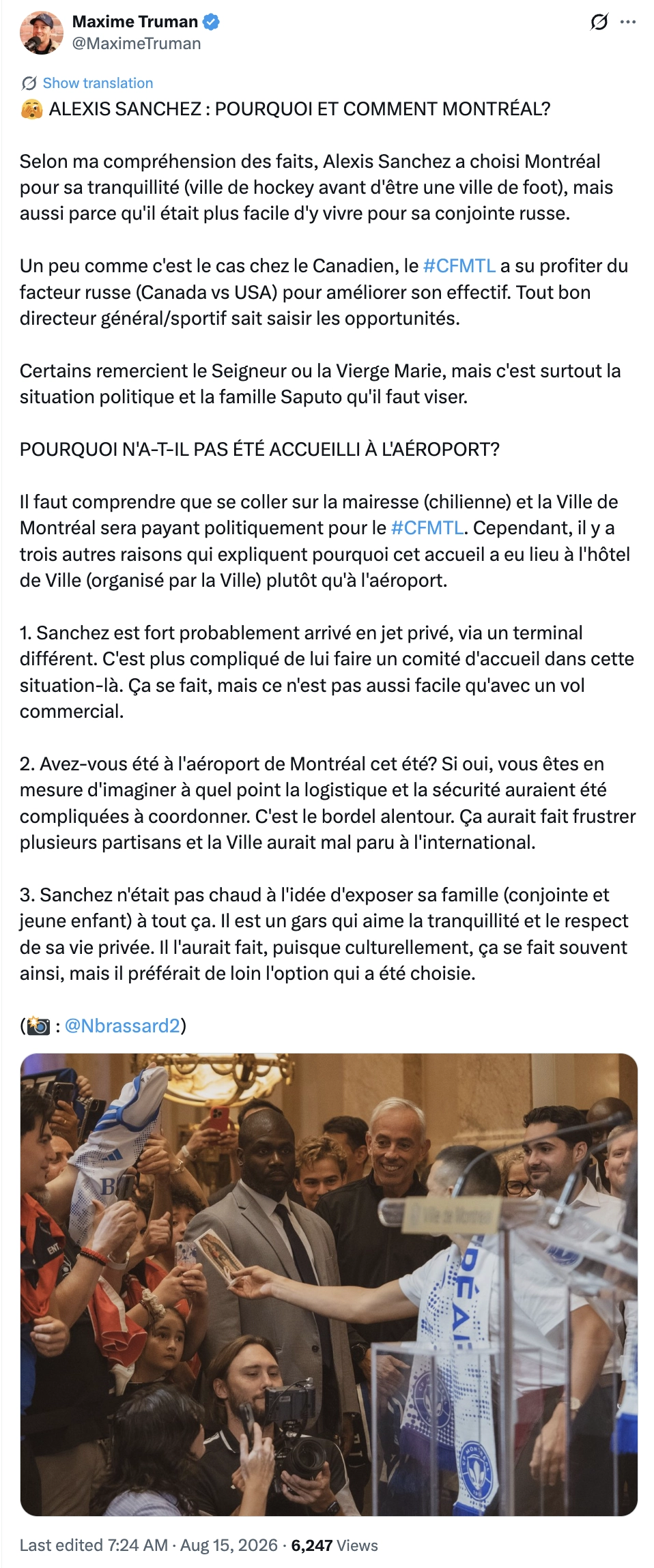Open the #CFMTL hashtag after 'payant politiquement pour le'

(x=427, y=528)
